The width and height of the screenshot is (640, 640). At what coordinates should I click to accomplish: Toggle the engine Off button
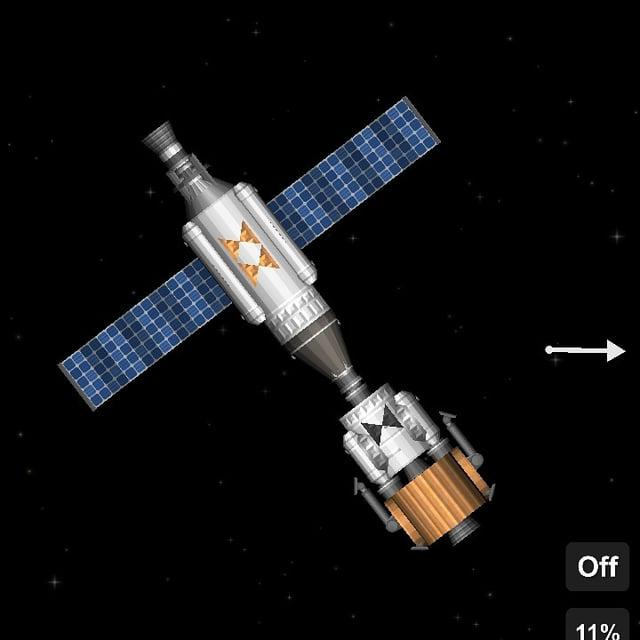pyautogui.click(x=597, y=567)
